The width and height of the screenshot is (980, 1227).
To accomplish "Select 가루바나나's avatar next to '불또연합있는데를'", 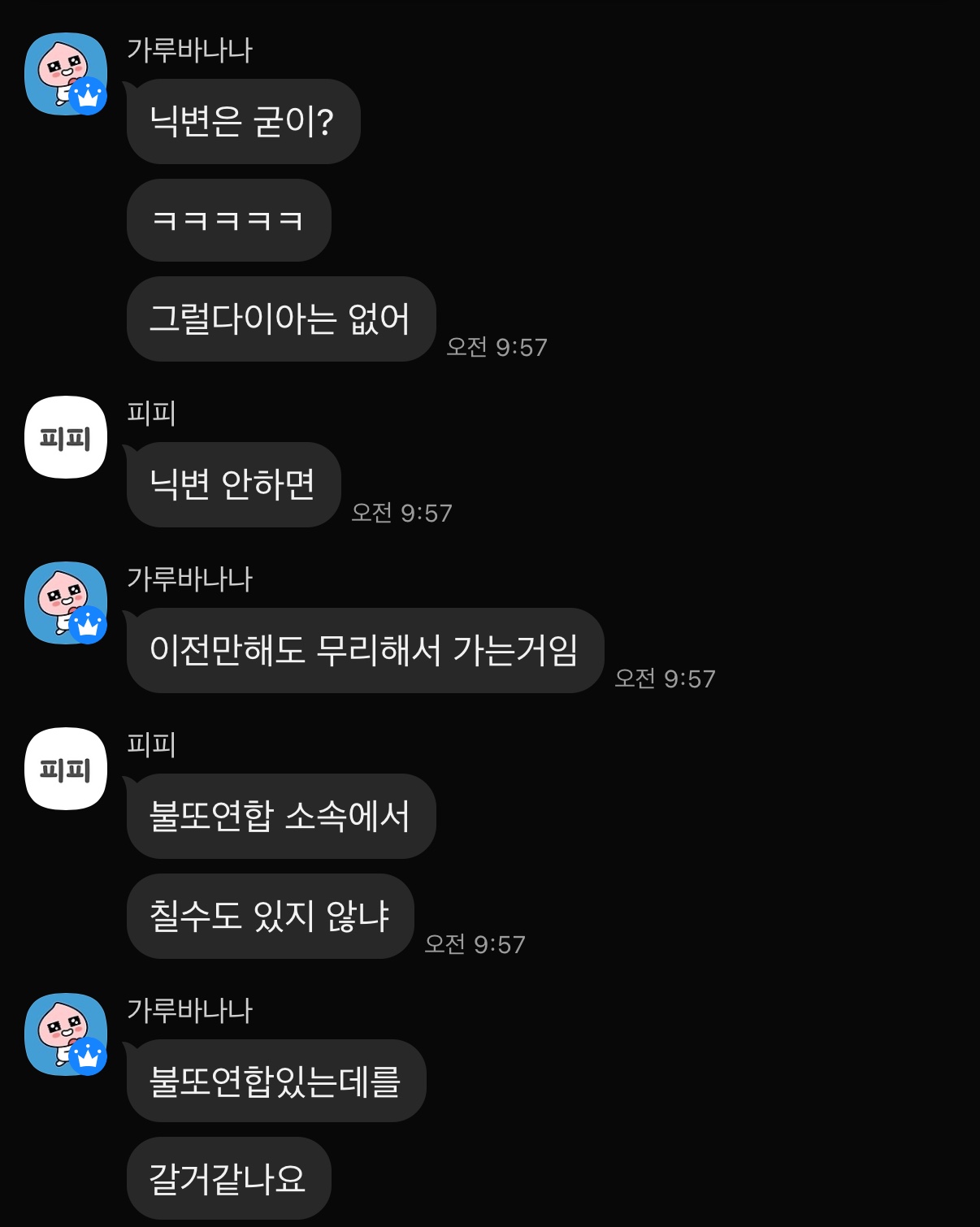I will coord(66,1034).
